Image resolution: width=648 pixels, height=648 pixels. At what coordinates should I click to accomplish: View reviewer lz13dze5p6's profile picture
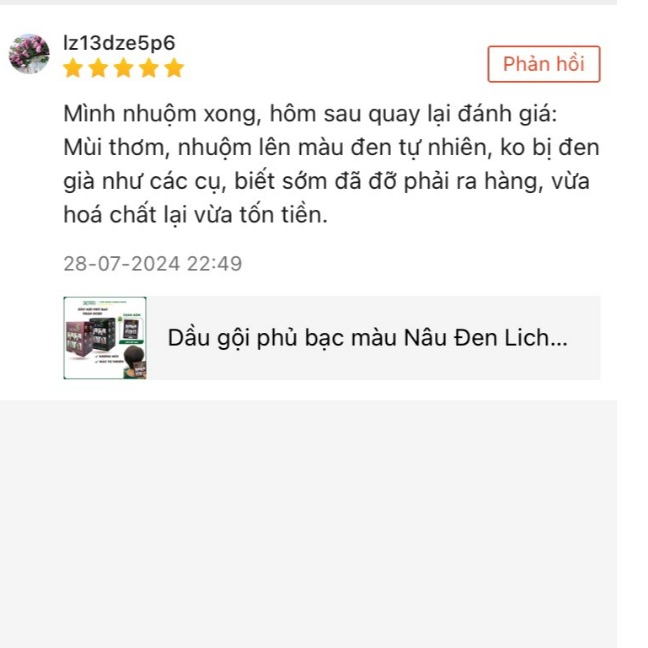click(x=30, y=54)
